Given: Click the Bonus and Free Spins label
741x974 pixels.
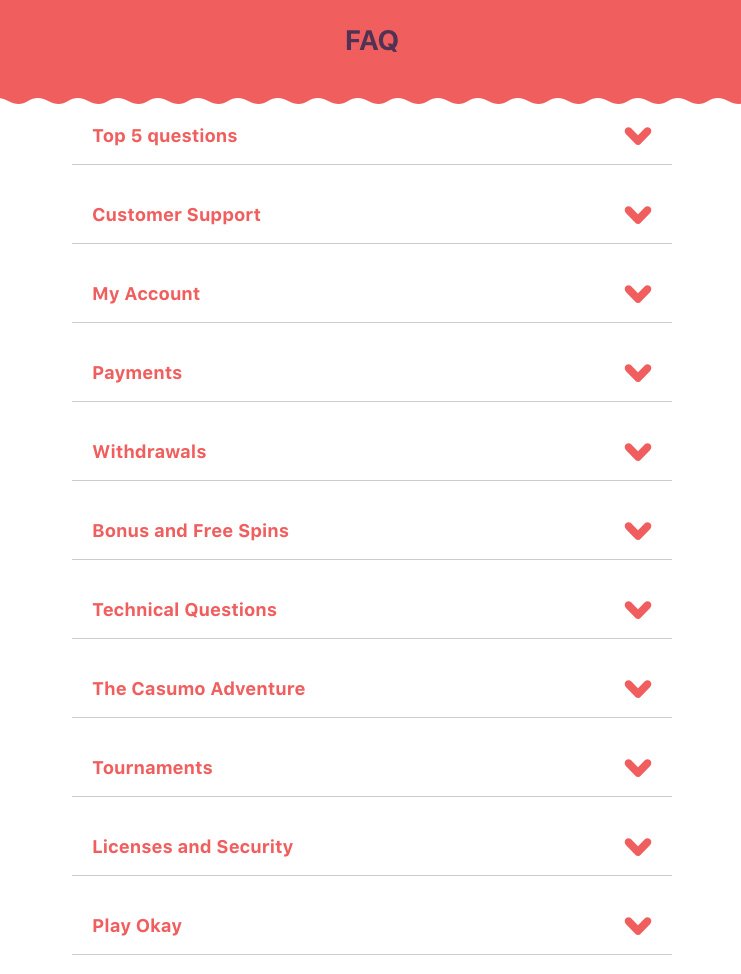Looking at the screenshot, I should click(x=190, y=531).
